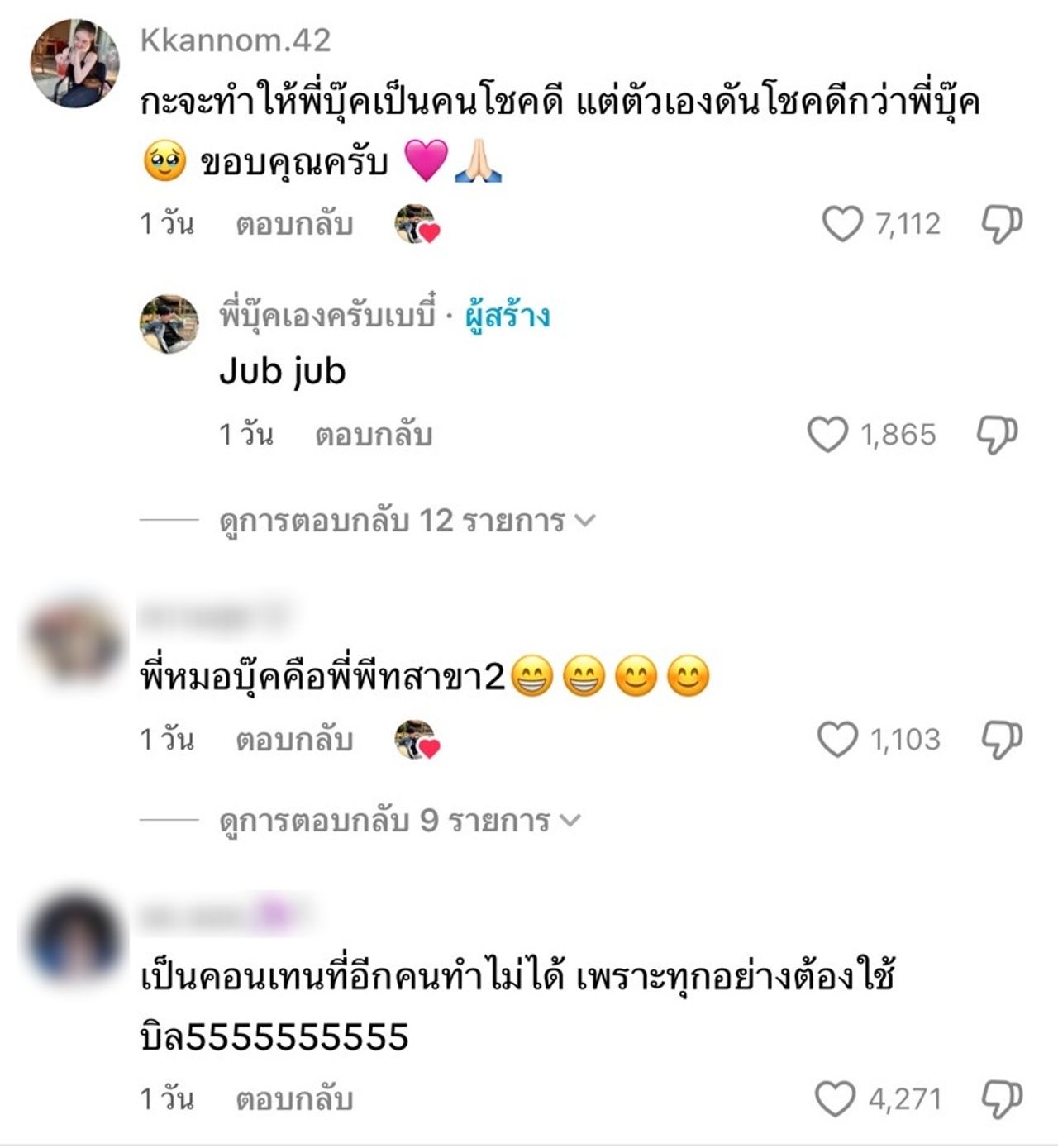This screenshot has width=1058, height=1148.
Task: Reply to the 'Jub jub' comment
Action: click(374, 435)
